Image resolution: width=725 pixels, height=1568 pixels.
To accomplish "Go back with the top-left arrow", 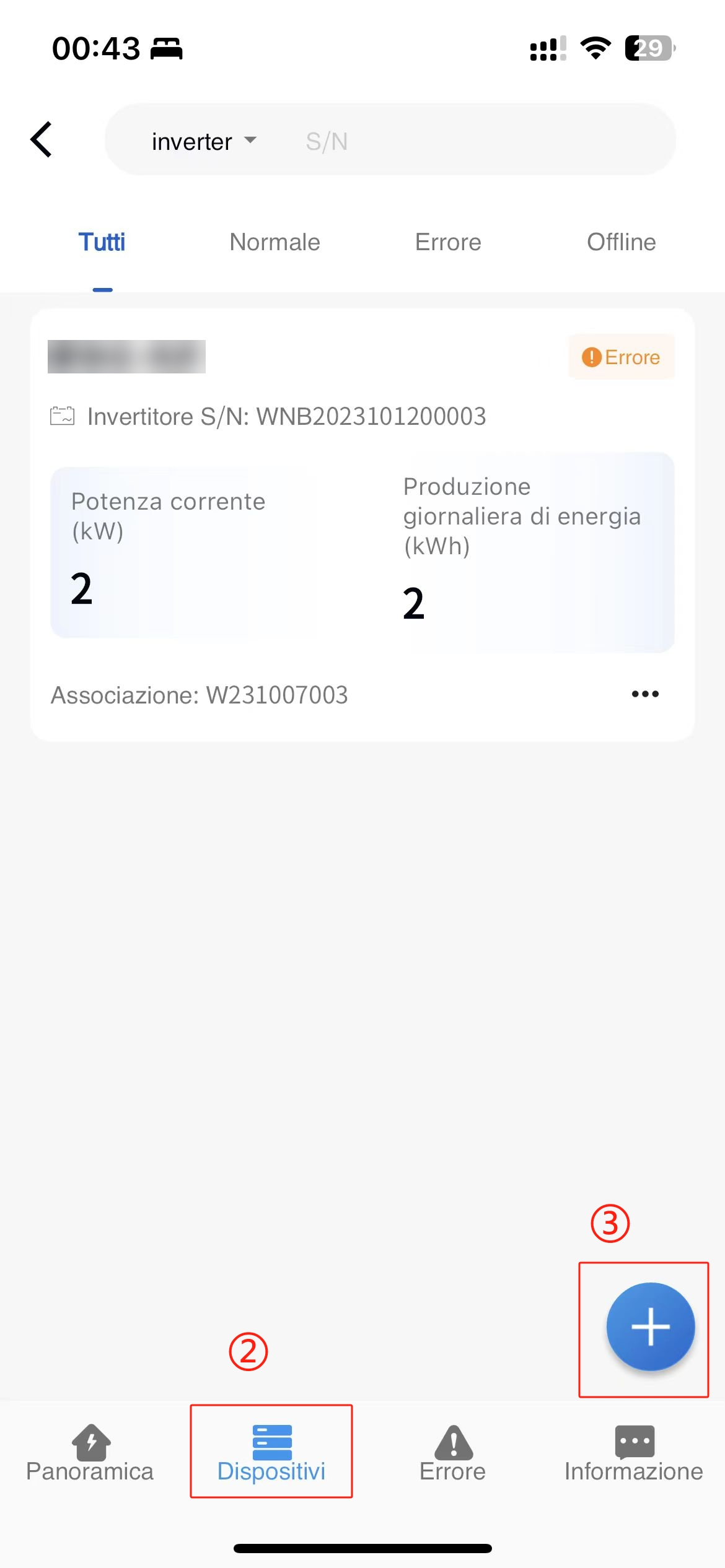I will pyautogui.click(x=41, y=140).
